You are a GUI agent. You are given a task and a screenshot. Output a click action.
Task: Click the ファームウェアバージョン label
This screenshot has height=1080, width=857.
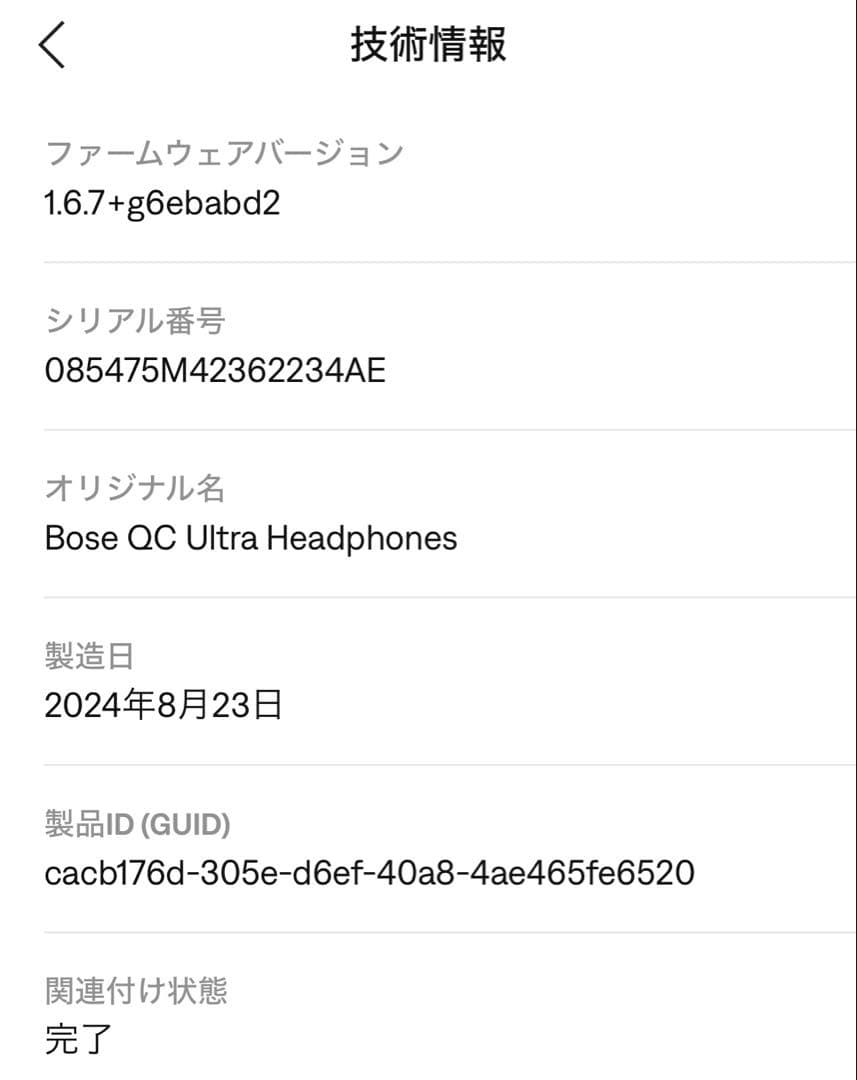[222, 153]
